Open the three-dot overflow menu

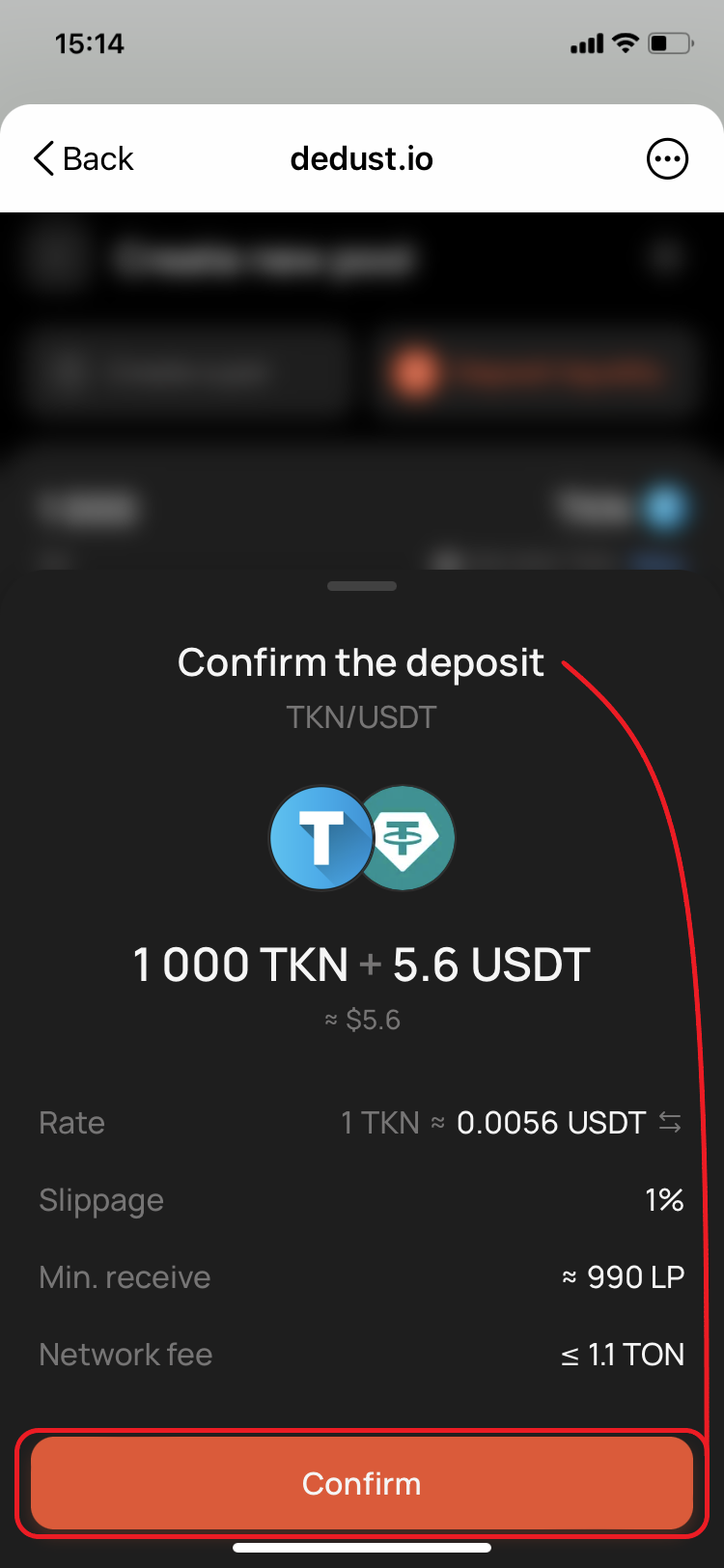[667, 159]
